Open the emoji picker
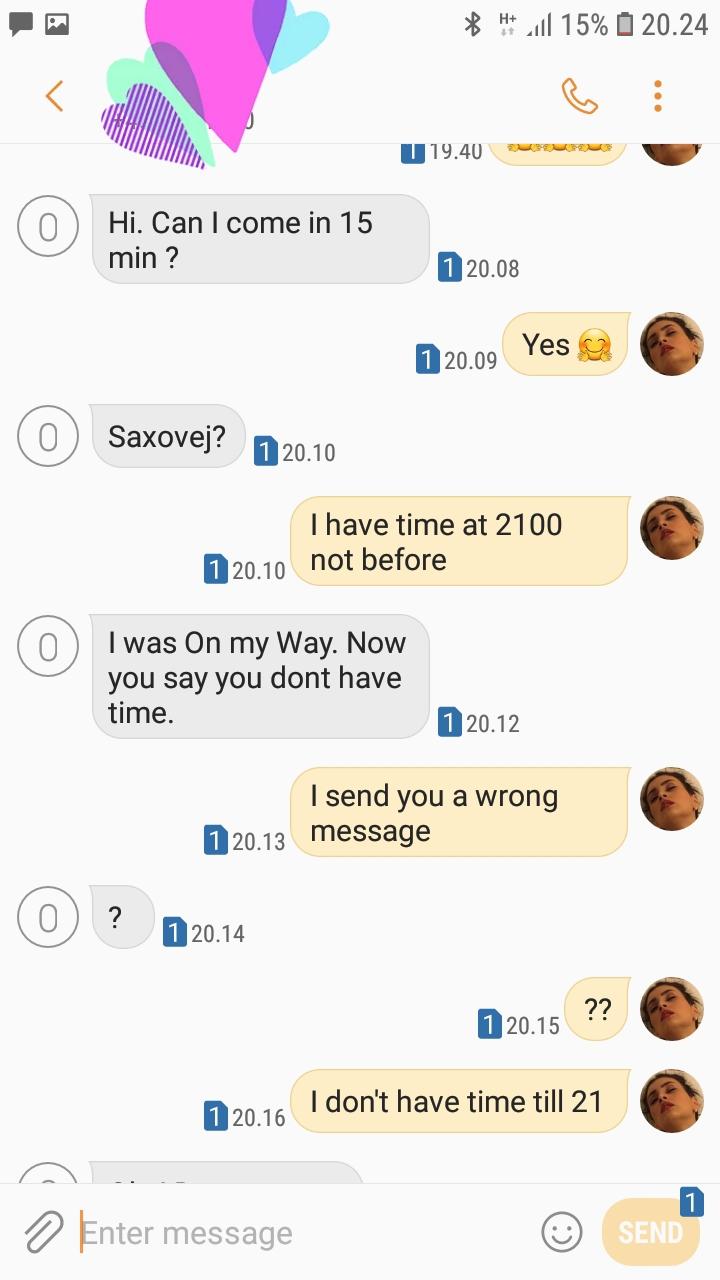The image size is (720, 1280). click(562, 1232)
